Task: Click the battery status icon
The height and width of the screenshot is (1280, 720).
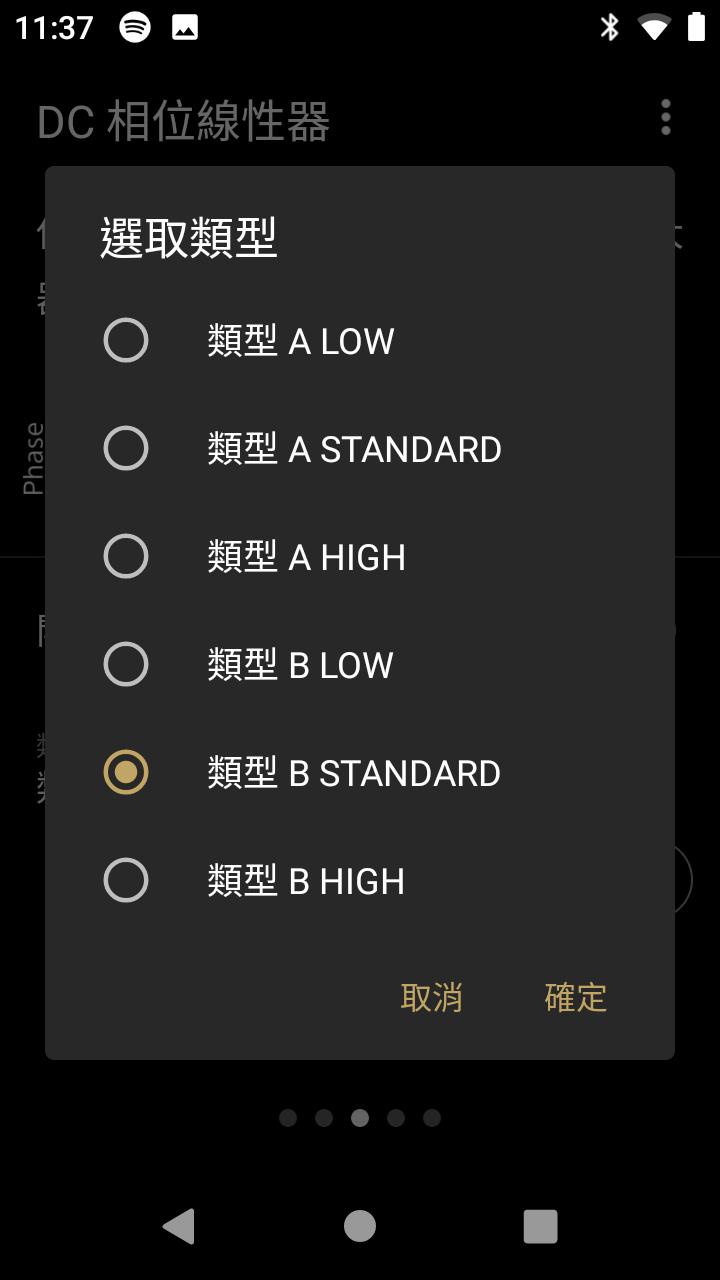Action: tap(699, 27)
